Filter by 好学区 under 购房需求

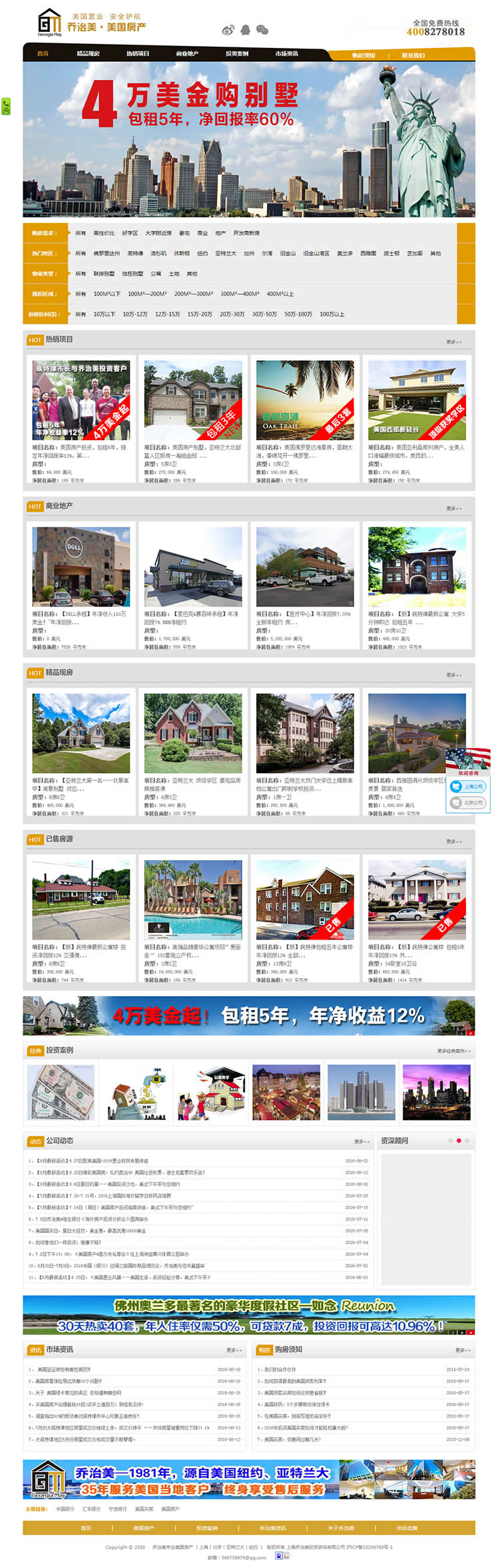[130, 234]
